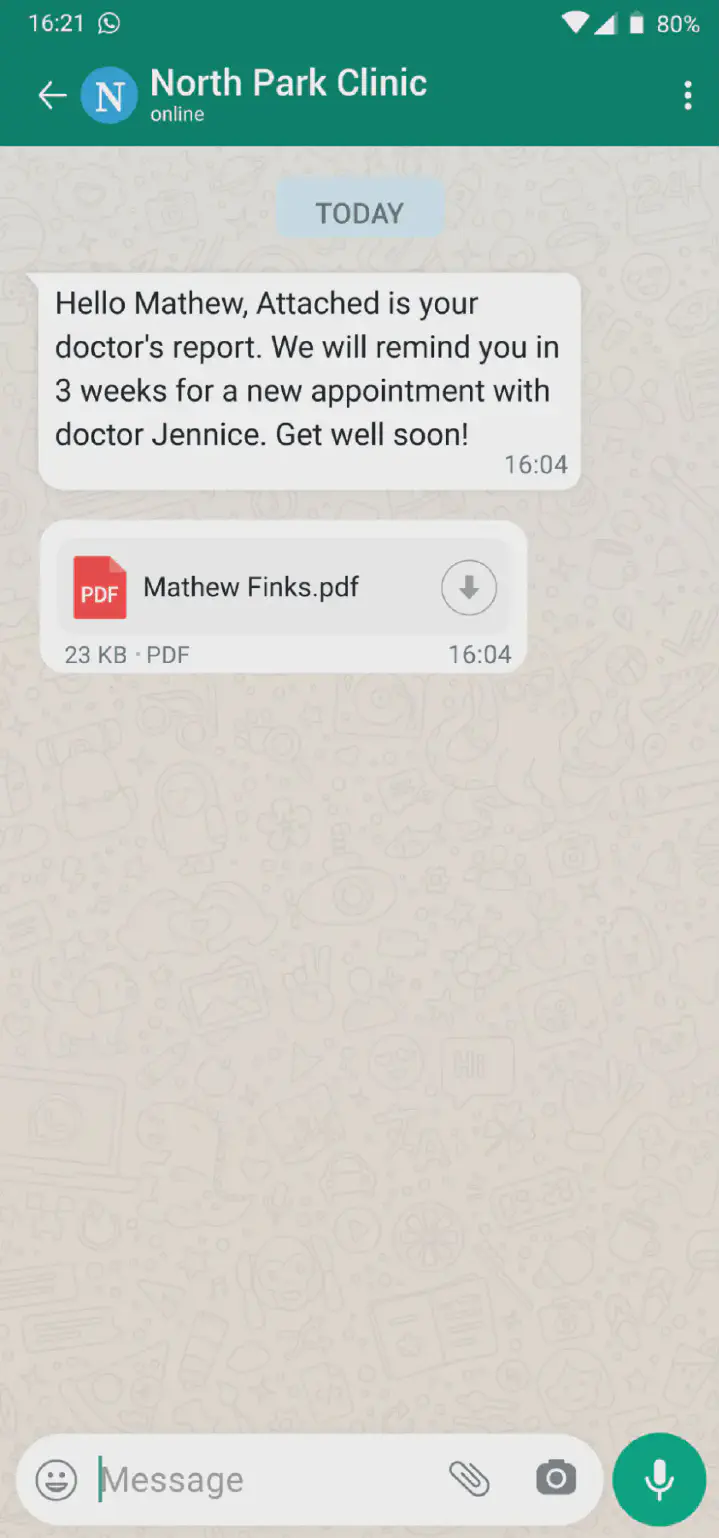Attach a file with the paperclip
The width and height of the screenshot is (720, 1538).
(468, 1479)
